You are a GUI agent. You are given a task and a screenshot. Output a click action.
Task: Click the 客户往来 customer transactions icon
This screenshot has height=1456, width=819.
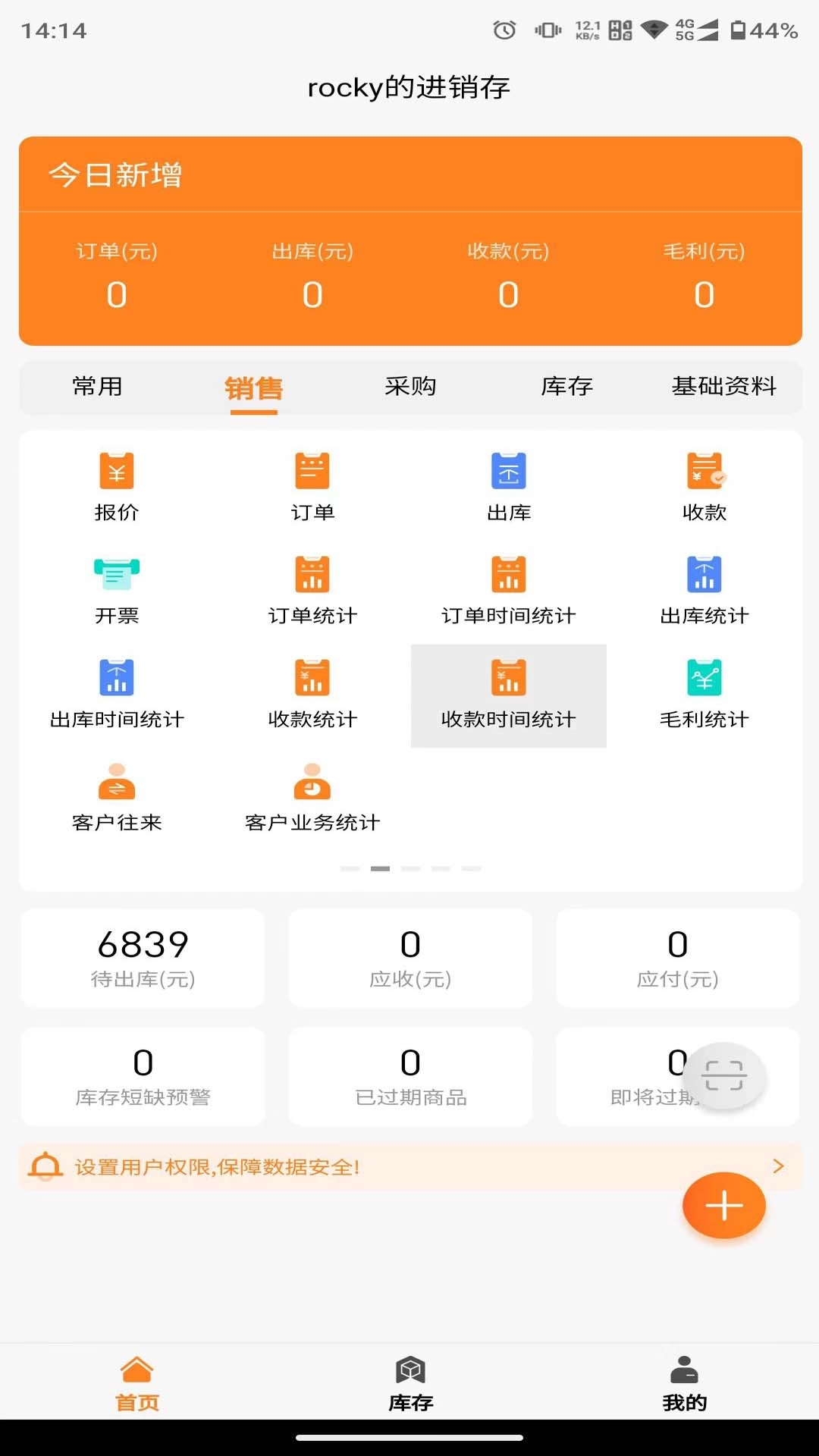tap(118, 796)
